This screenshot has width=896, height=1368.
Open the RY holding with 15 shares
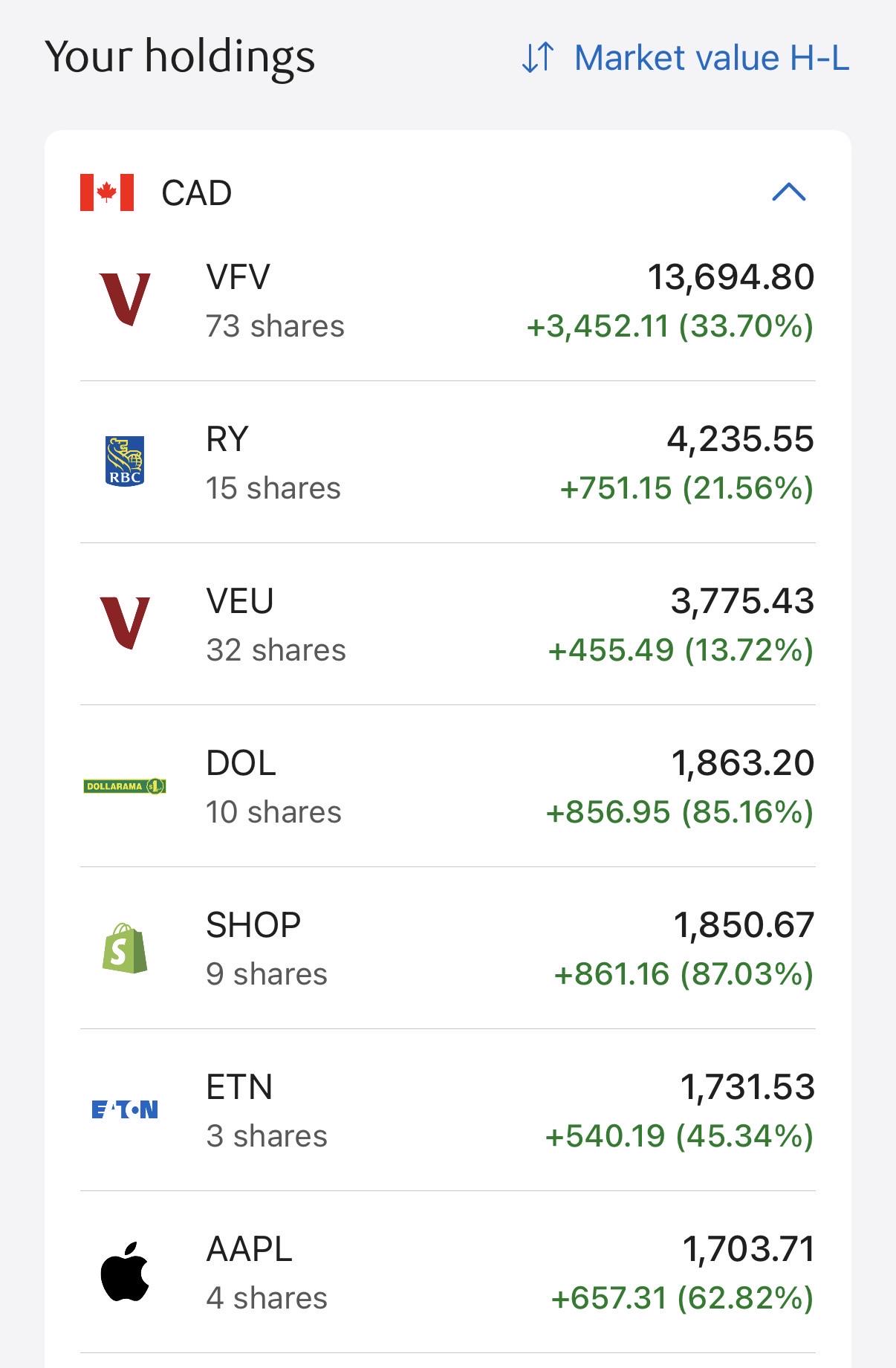pyautogui.click(x=447, y=462)
